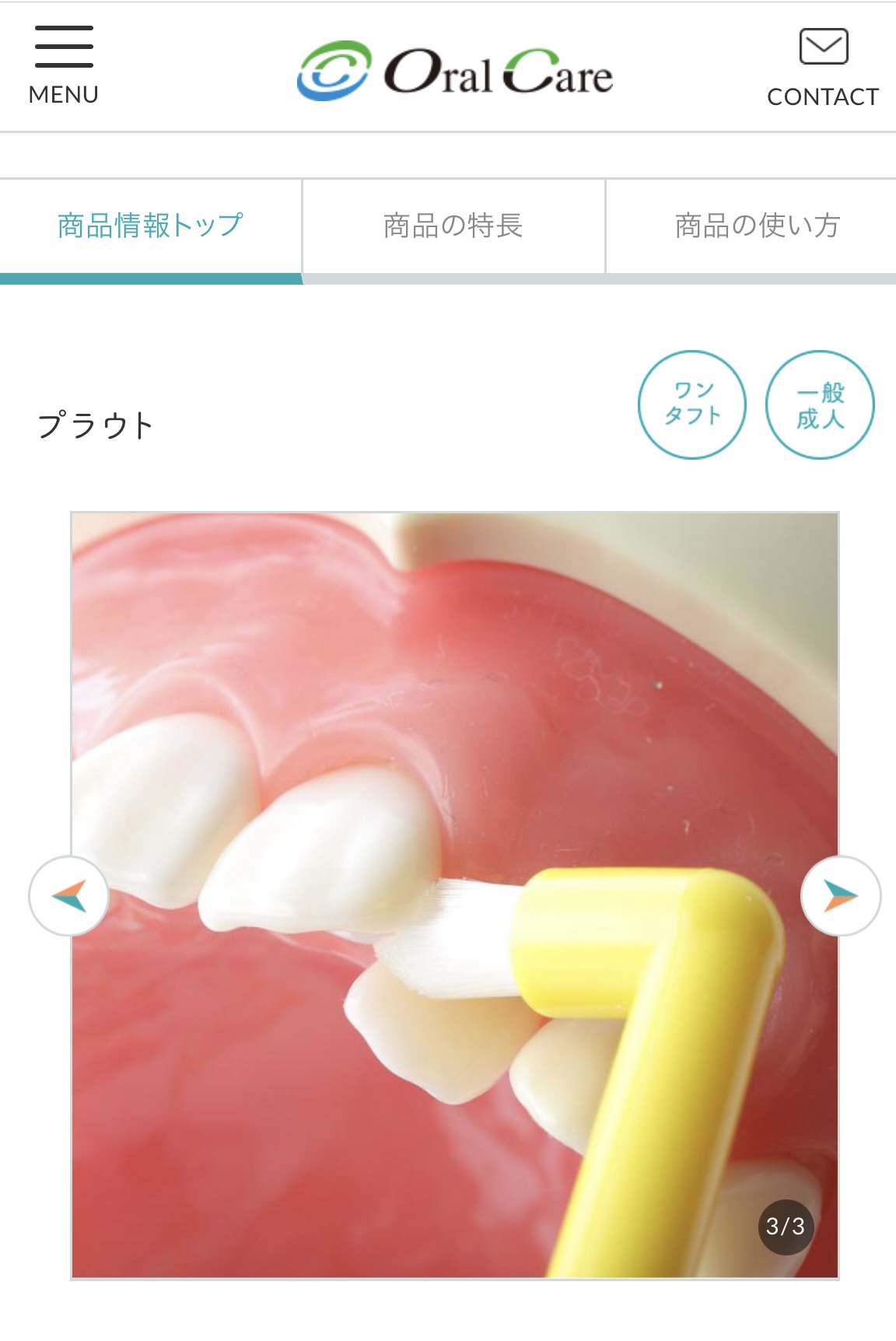896x1341 pixels.
Task: Open the MENU hamburger button
Action: click(64, 65)
